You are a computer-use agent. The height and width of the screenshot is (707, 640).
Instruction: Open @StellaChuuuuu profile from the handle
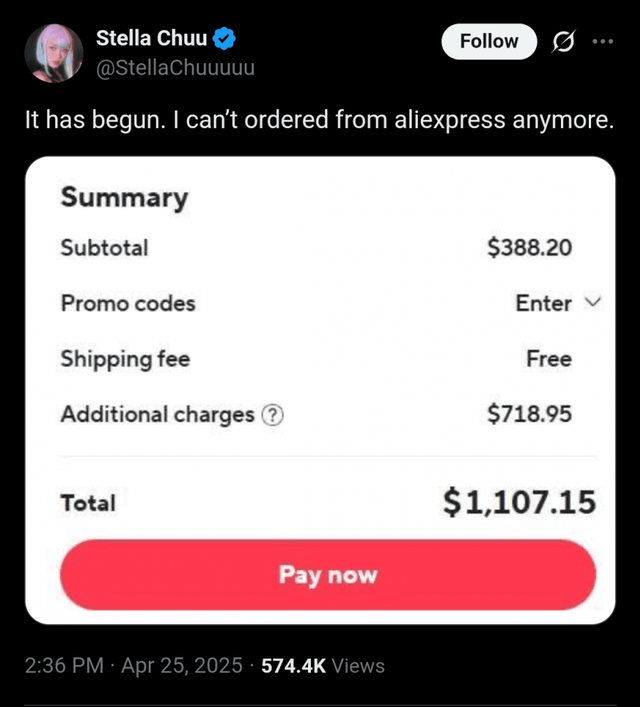pyautogui.click(x=175, y=68)
